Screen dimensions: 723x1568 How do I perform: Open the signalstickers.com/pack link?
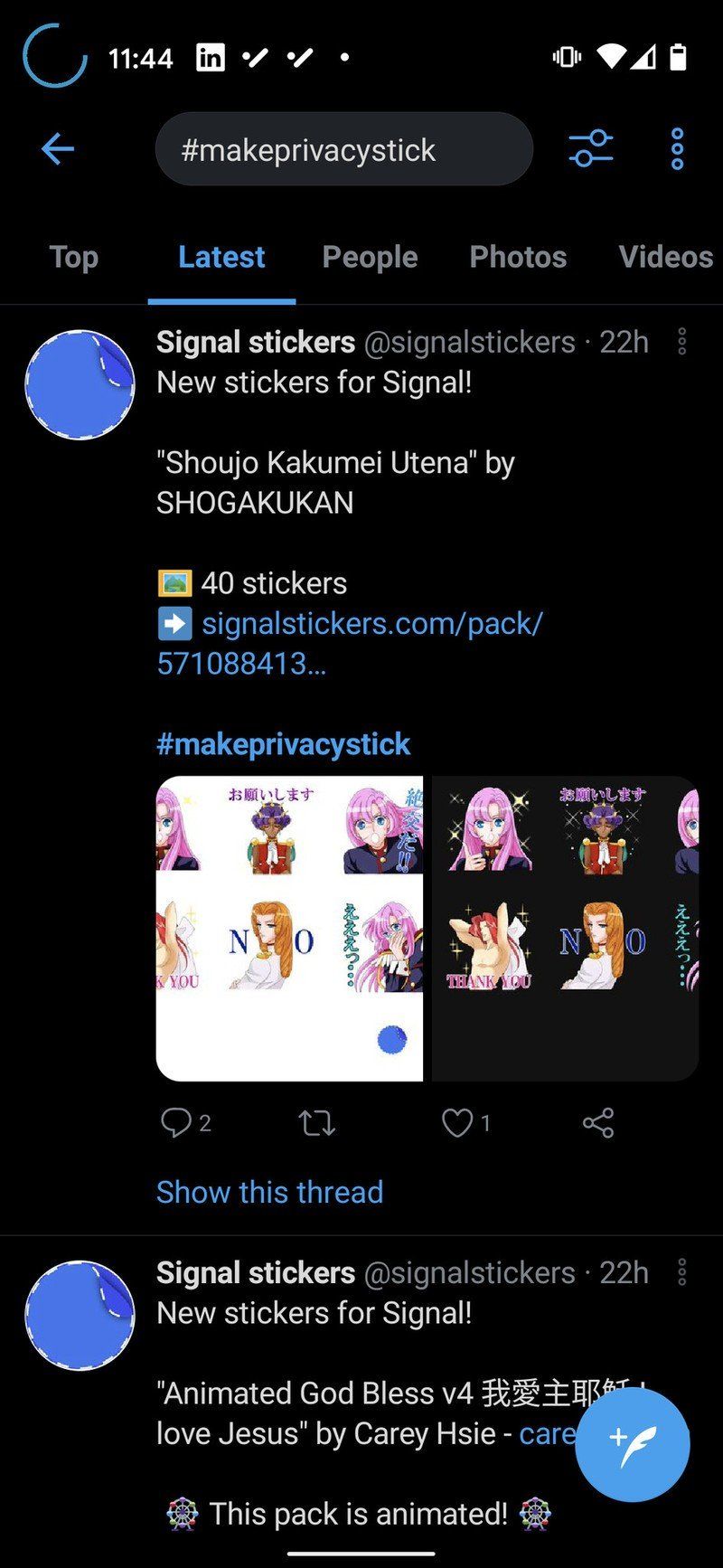350,643
